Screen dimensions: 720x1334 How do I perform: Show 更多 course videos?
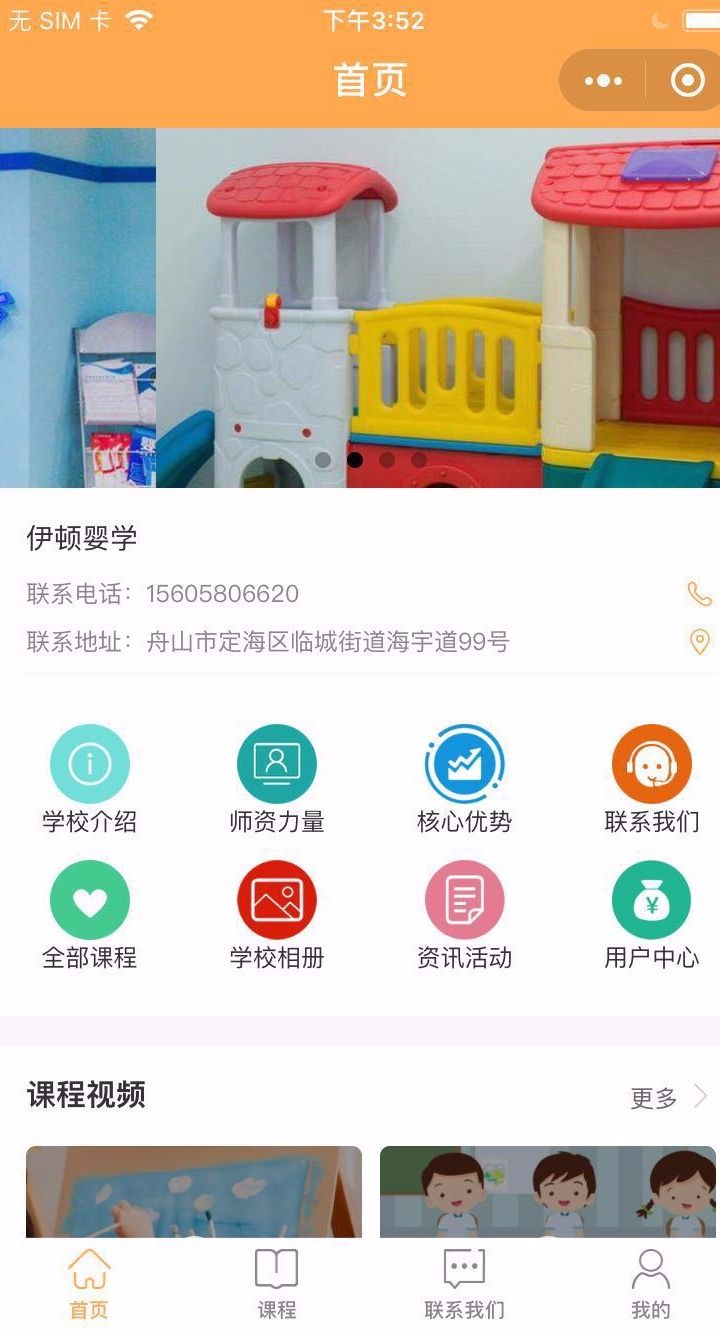tap(667, 1098)
